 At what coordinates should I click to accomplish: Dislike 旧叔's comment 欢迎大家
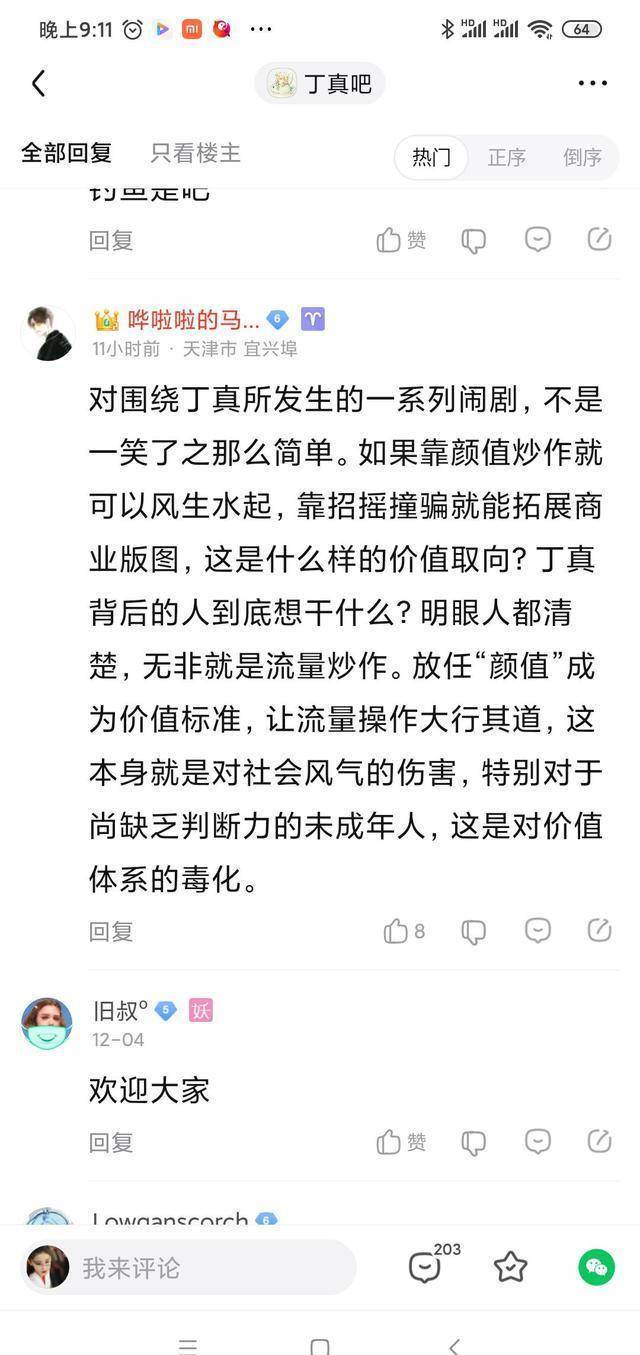coord(473,1141)
